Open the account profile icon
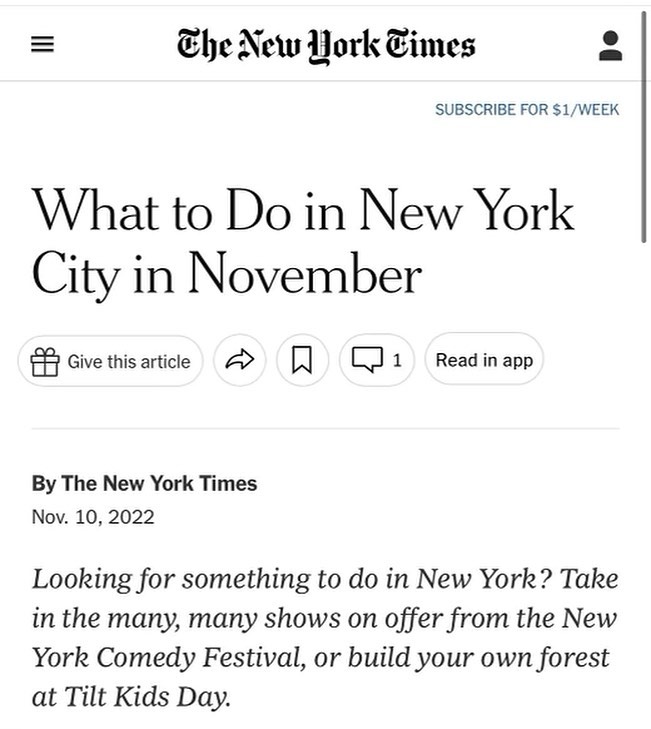 click(x=610, y=45)
